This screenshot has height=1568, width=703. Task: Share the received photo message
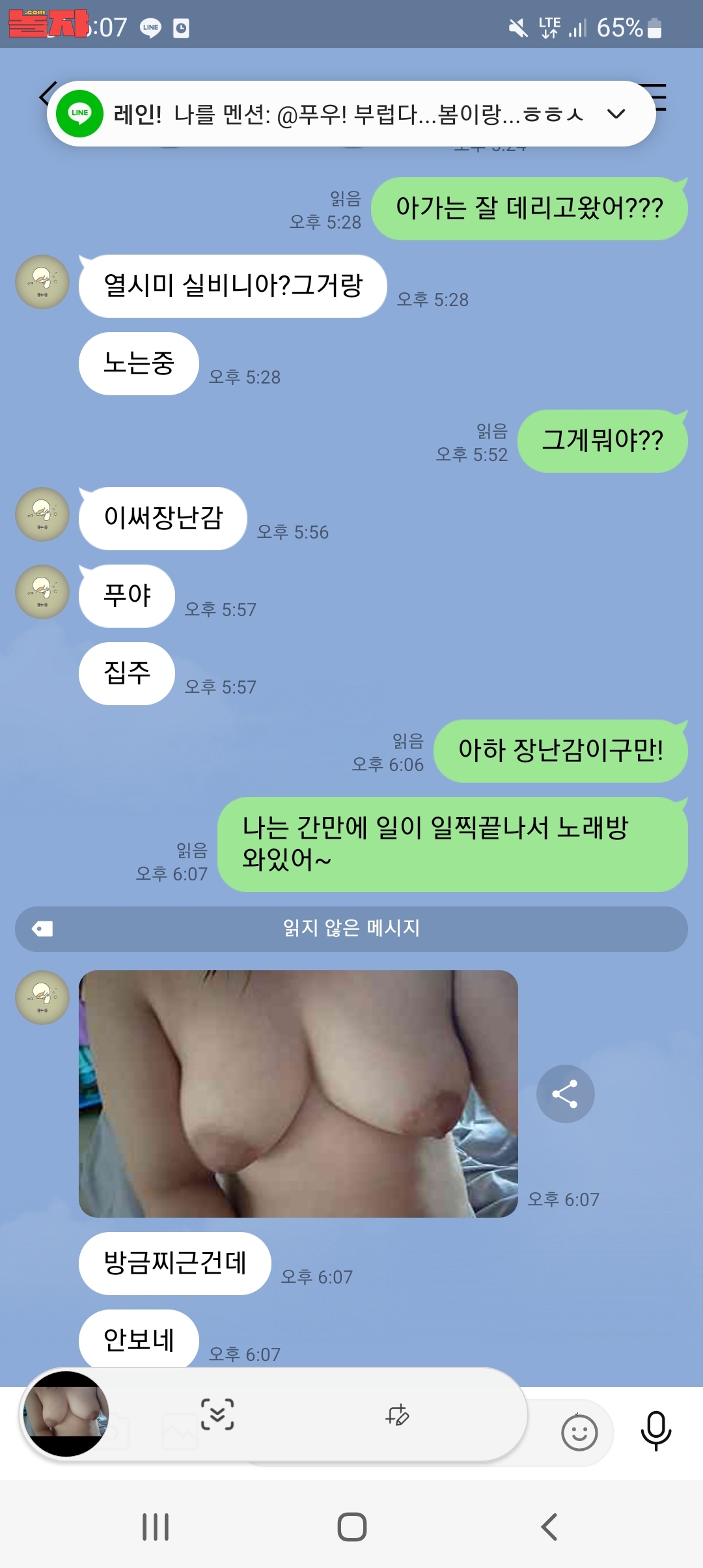point(565,1094)
